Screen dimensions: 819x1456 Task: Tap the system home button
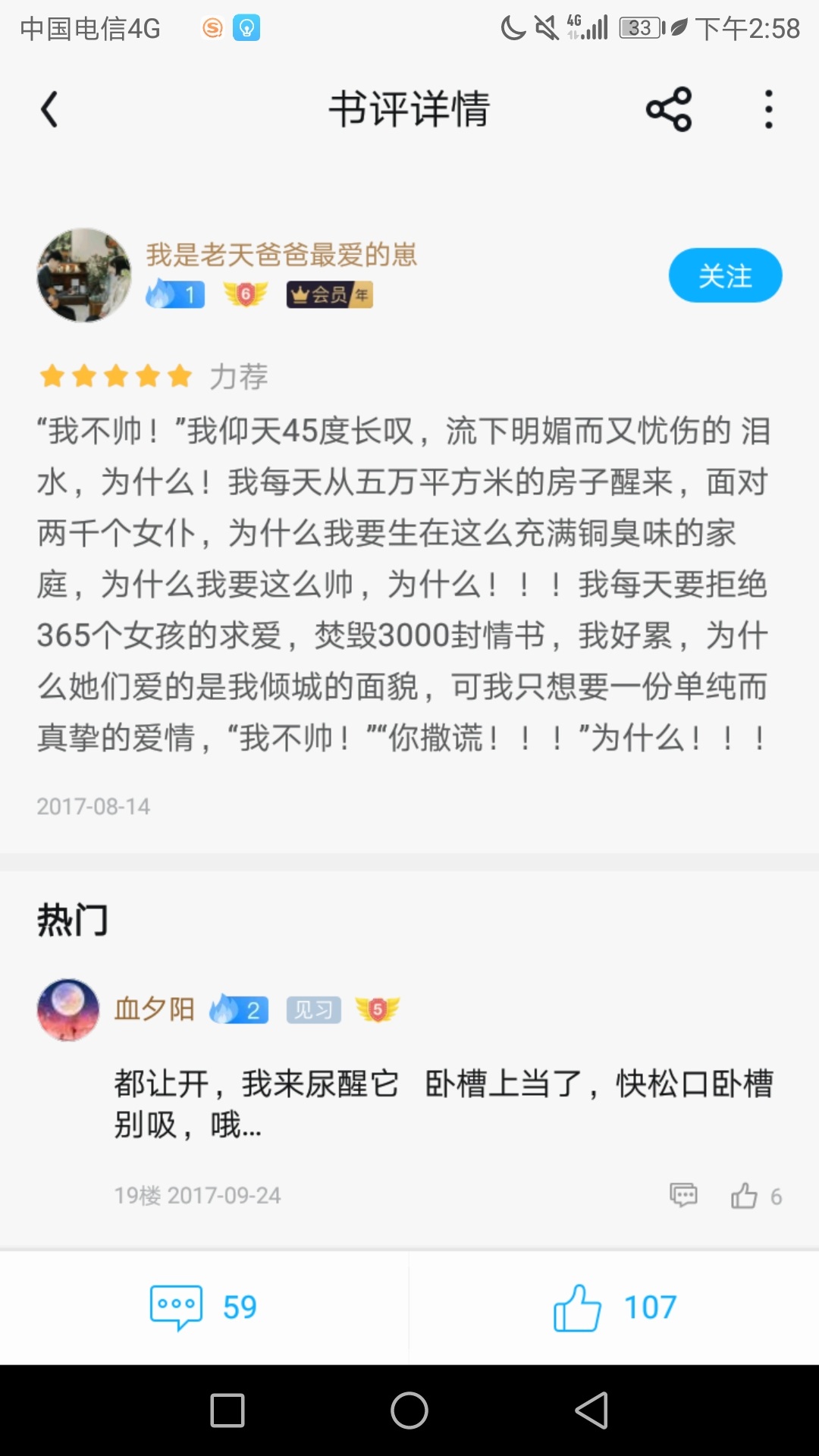pos(409,1410)
